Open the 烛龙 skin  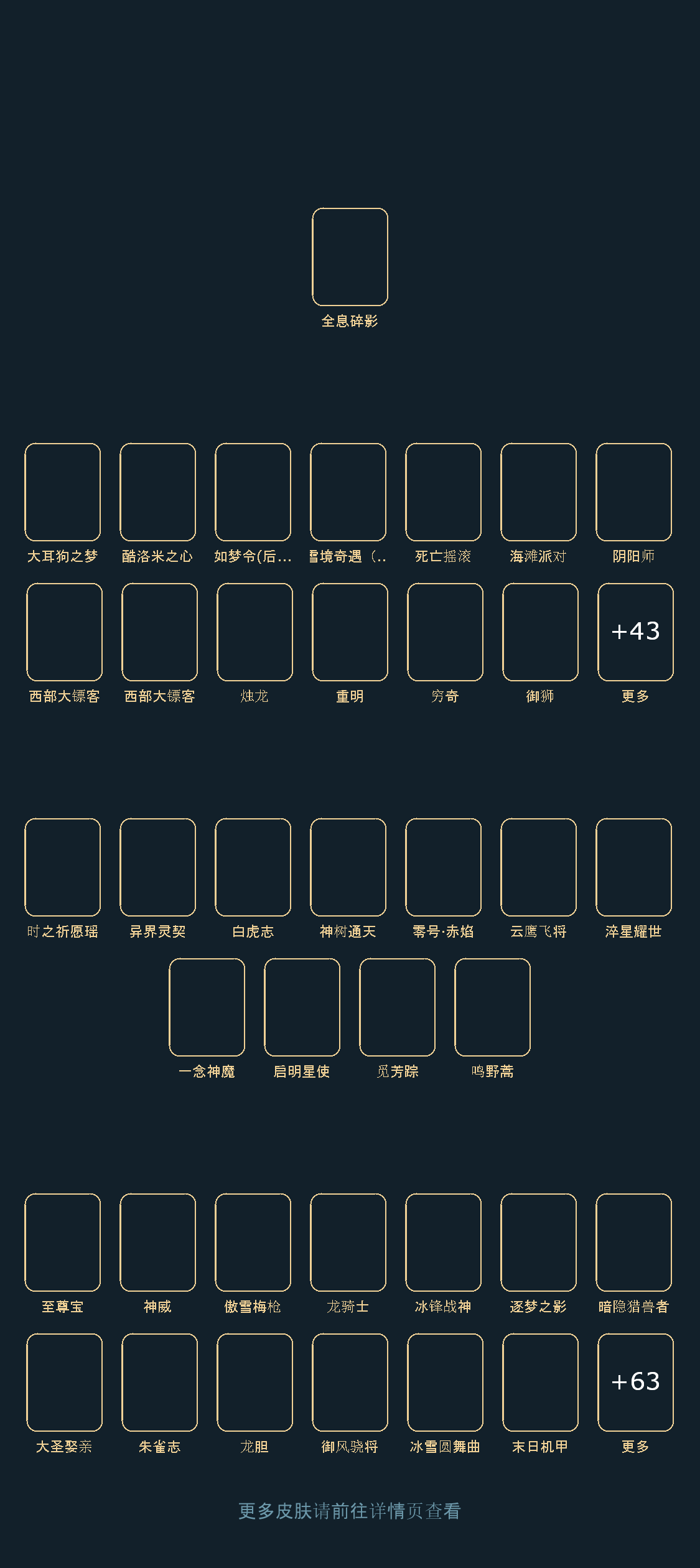click(254, 632)
